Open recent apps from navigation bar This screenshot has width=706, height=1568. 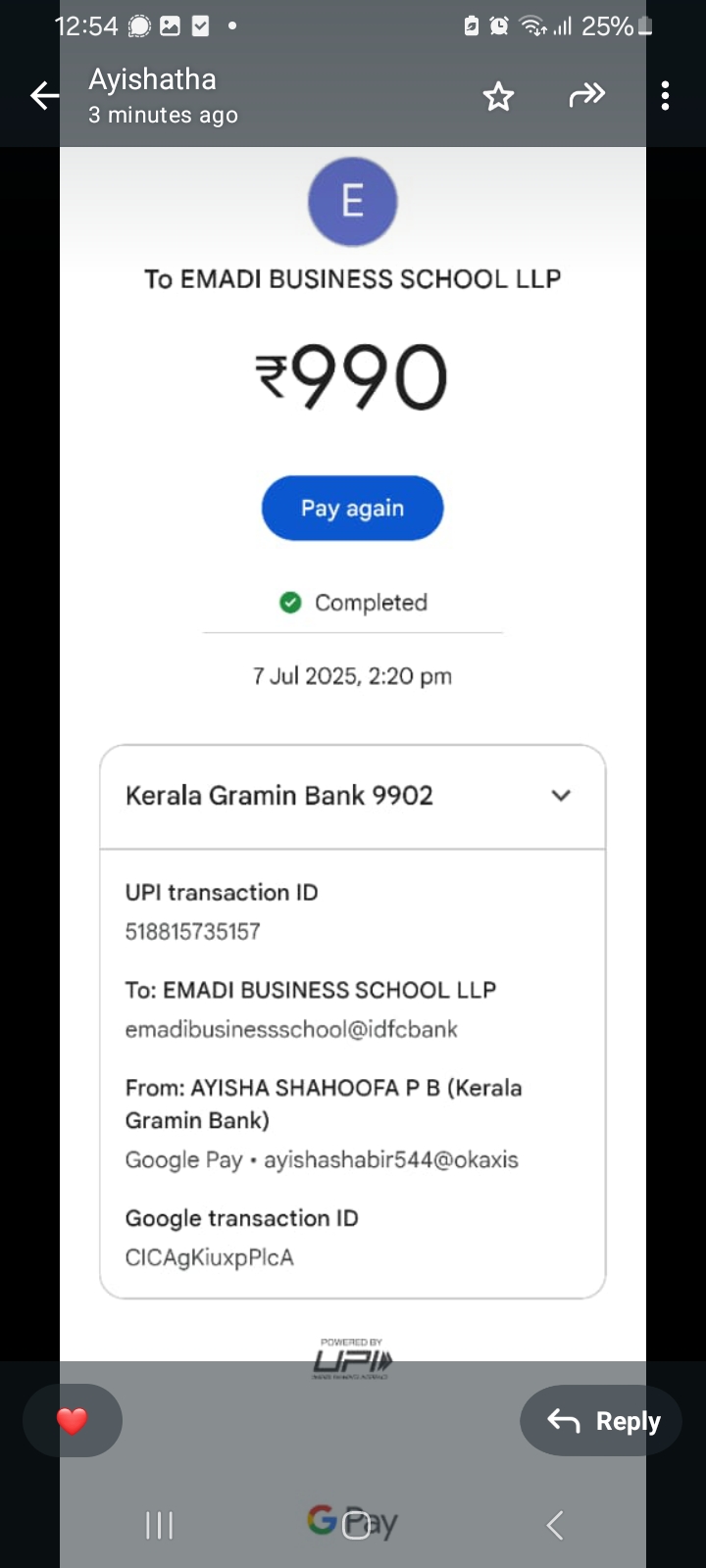(x=159, y=1525)
